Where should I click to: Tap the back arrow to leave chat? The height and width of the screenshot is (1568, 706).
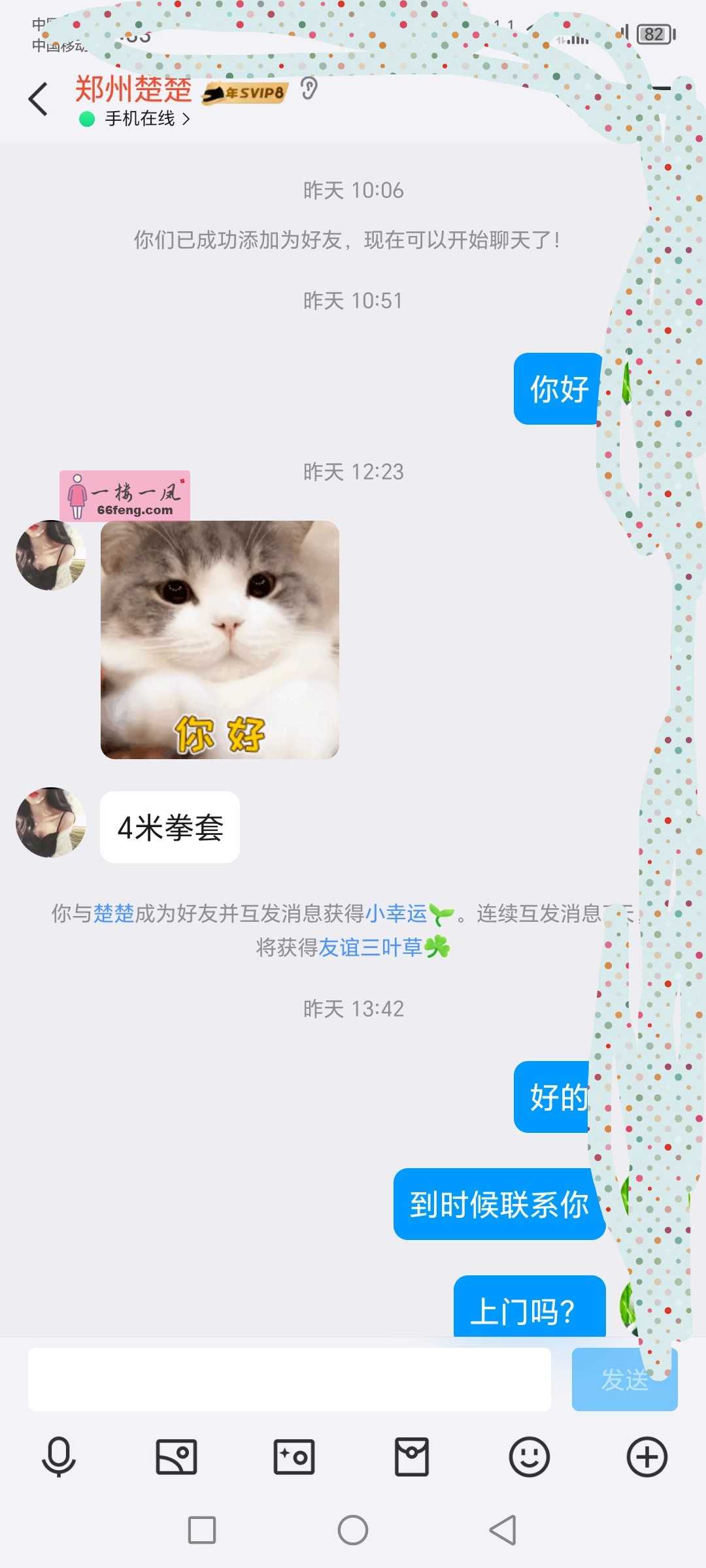click(37, 99)
